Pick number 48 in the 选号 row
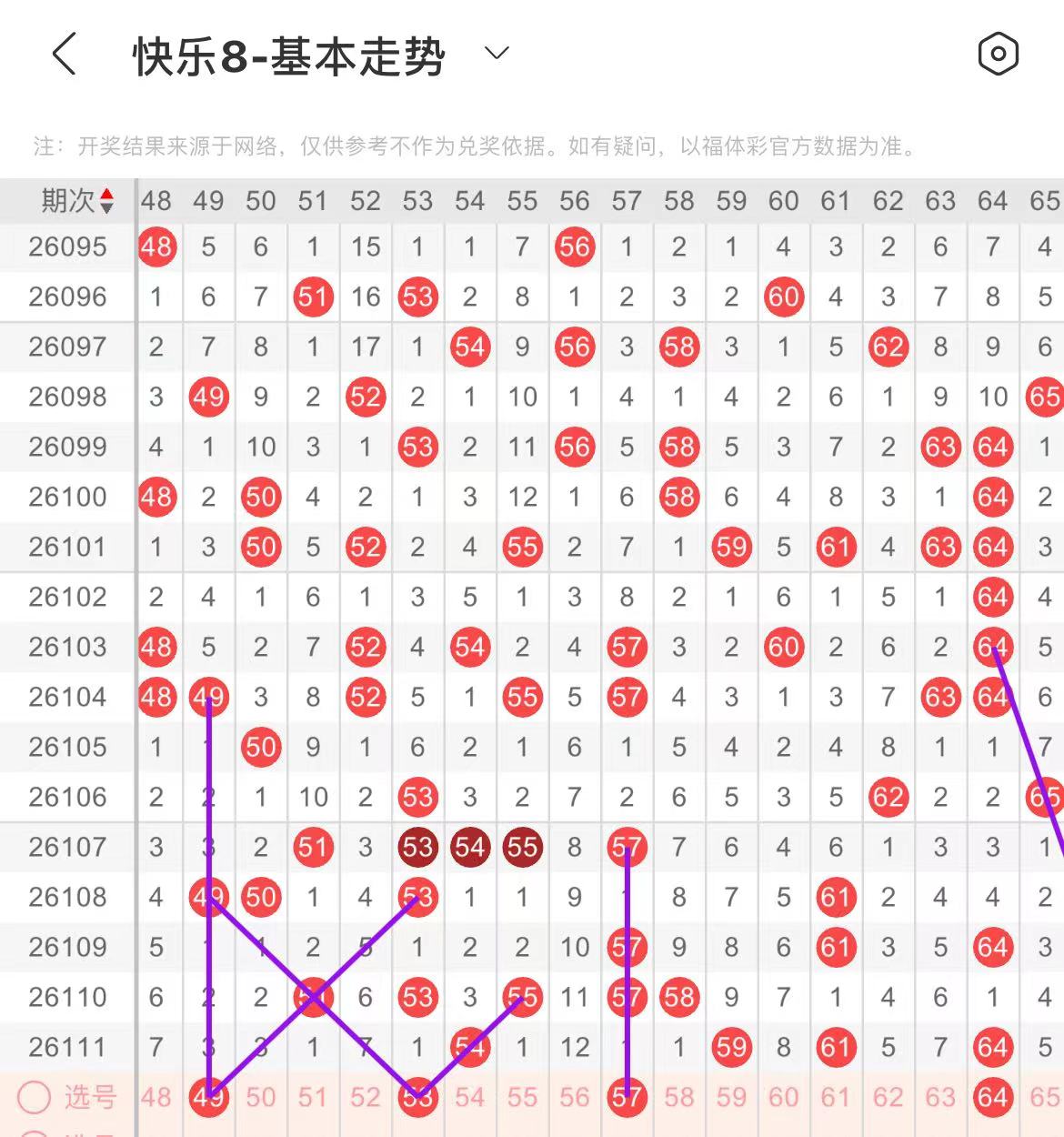 click(x=156, y=1097)
